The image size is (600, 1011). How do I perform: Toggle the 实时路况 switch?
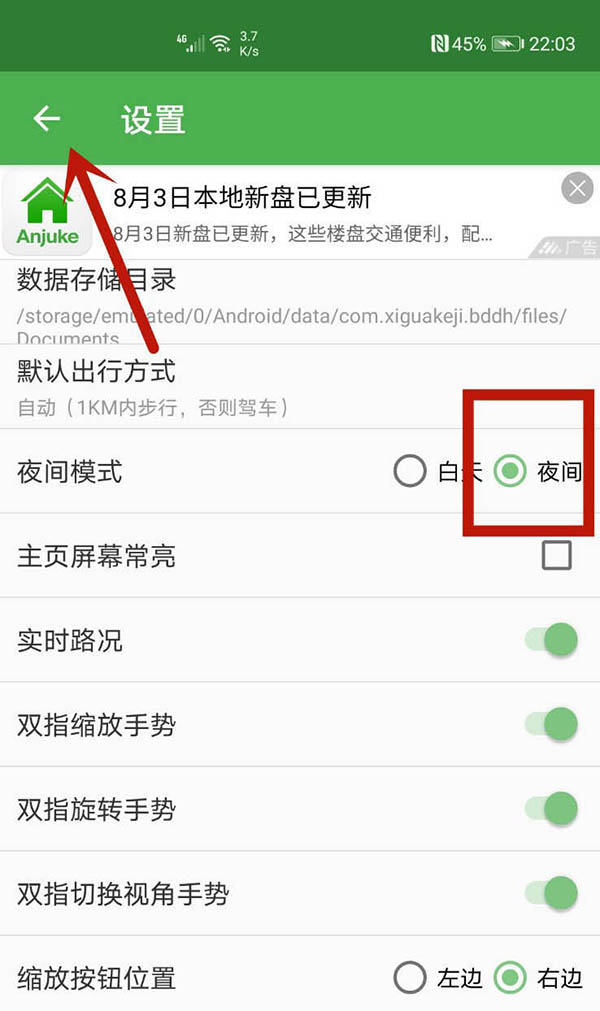point(554,639)
